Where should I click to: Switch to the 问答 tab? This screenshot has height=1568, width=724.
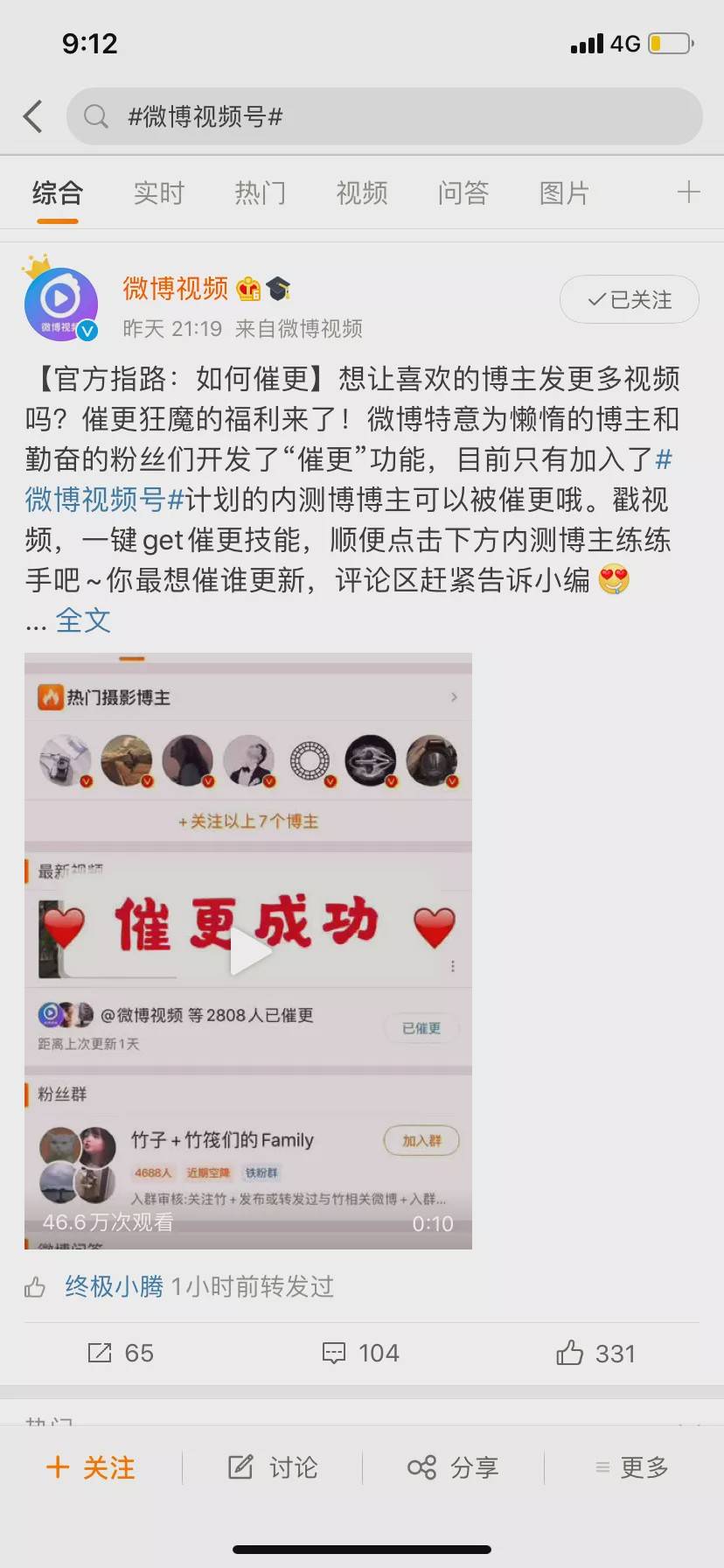pyautogui.click(x=463, y=192)
